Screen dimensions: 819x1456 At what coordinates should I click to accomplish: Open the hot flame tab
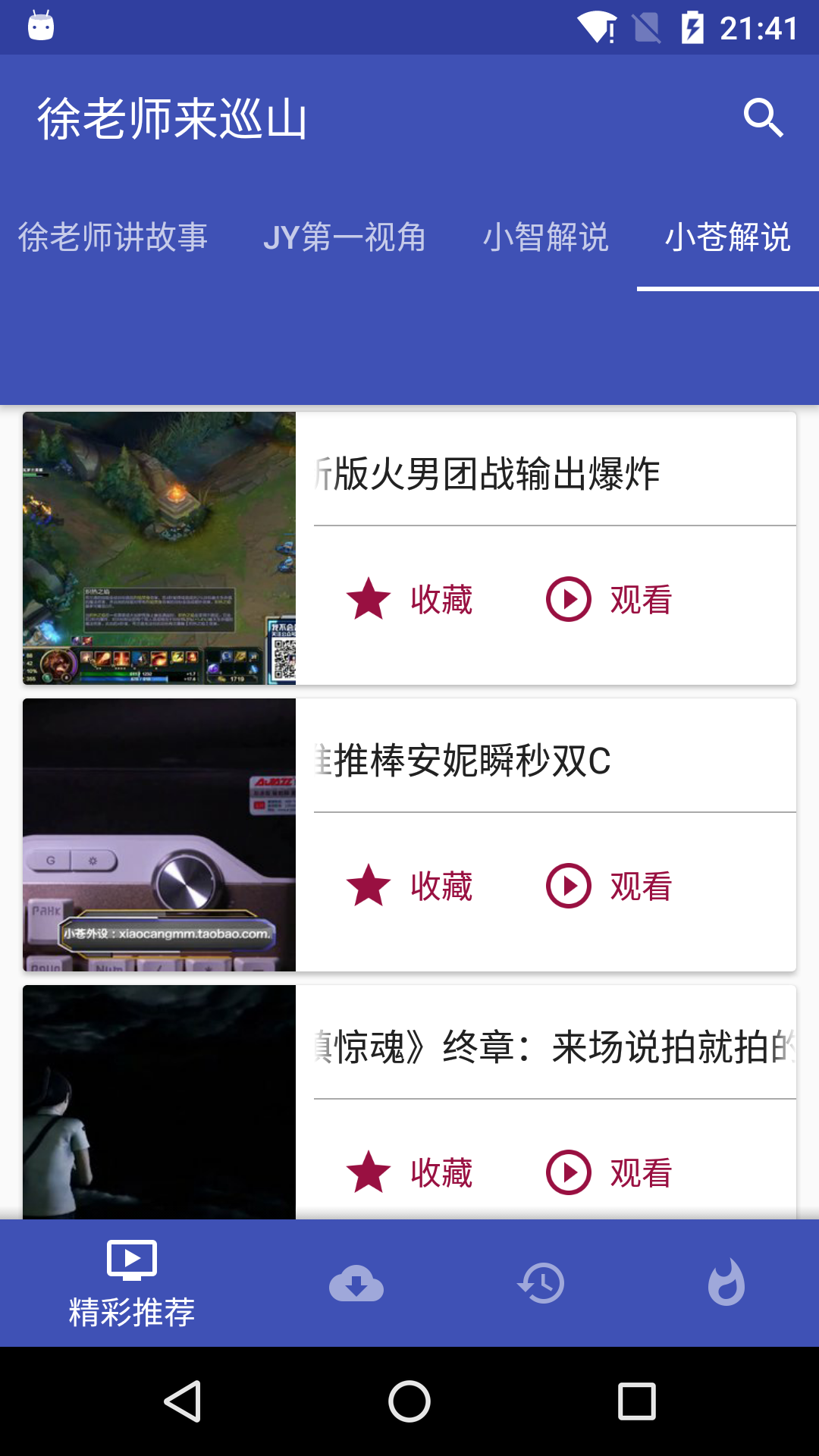point(726,1283)
